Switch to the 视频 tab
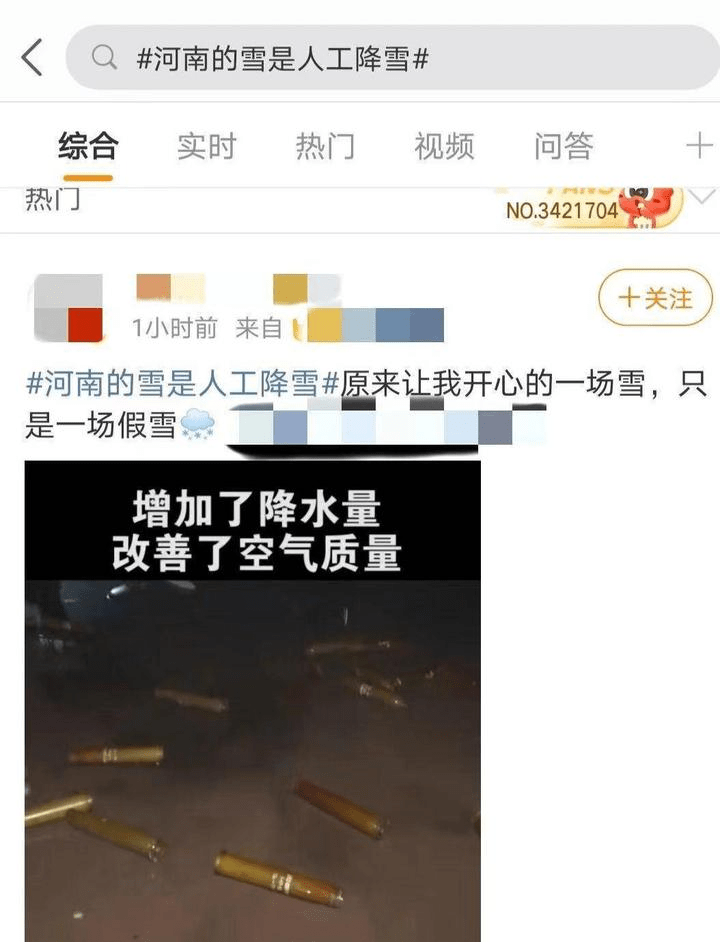 444,146
